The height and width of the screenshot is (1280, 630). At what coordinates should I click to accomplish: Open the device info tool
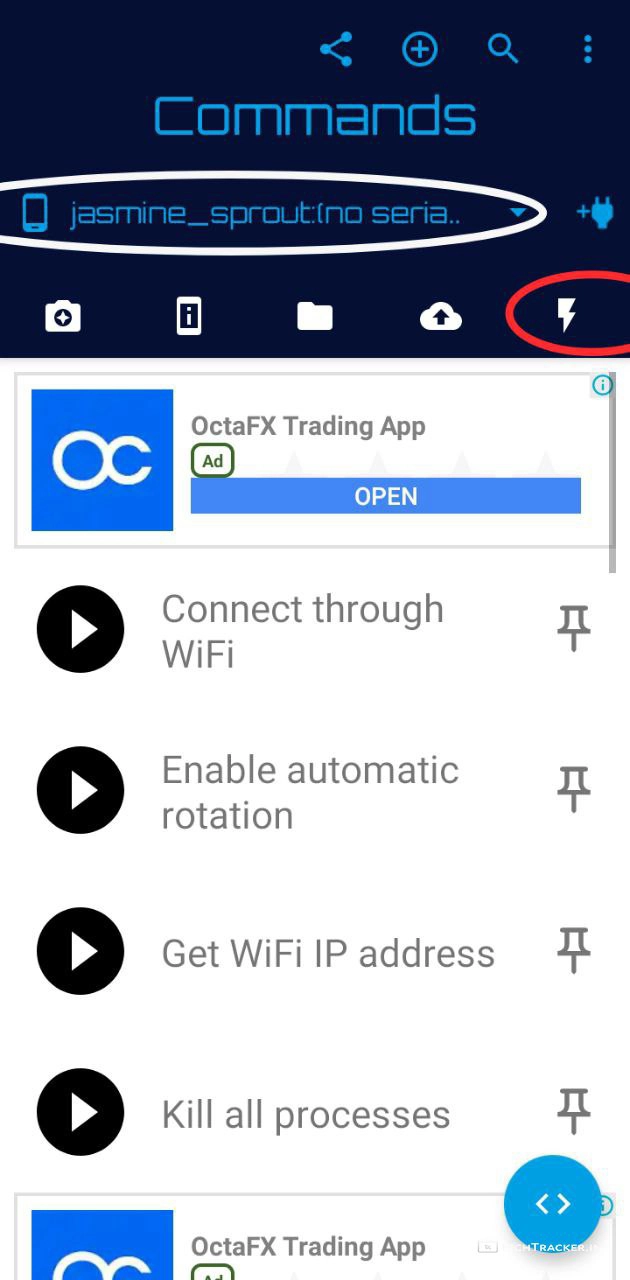click(x=188, y=317)
